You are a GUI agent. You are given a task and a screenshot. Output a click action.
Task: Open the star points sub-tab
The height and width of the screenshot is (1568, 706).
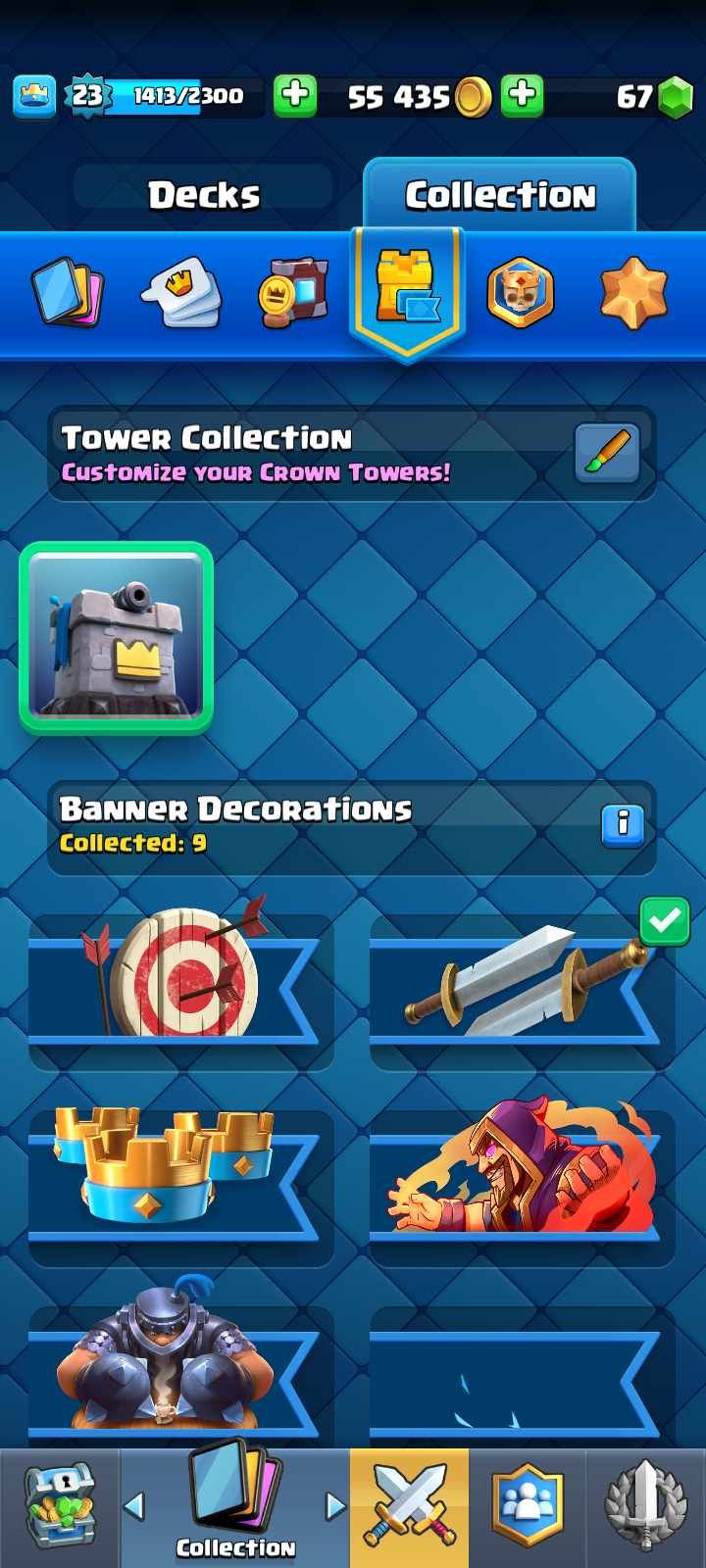point(633,292)
